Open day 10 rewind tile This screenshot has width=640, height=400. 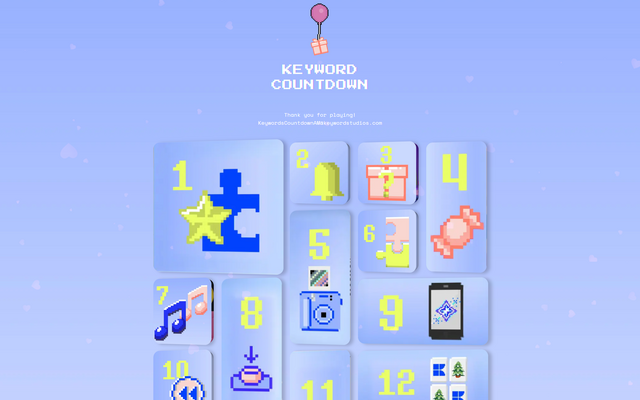point(183,378)
